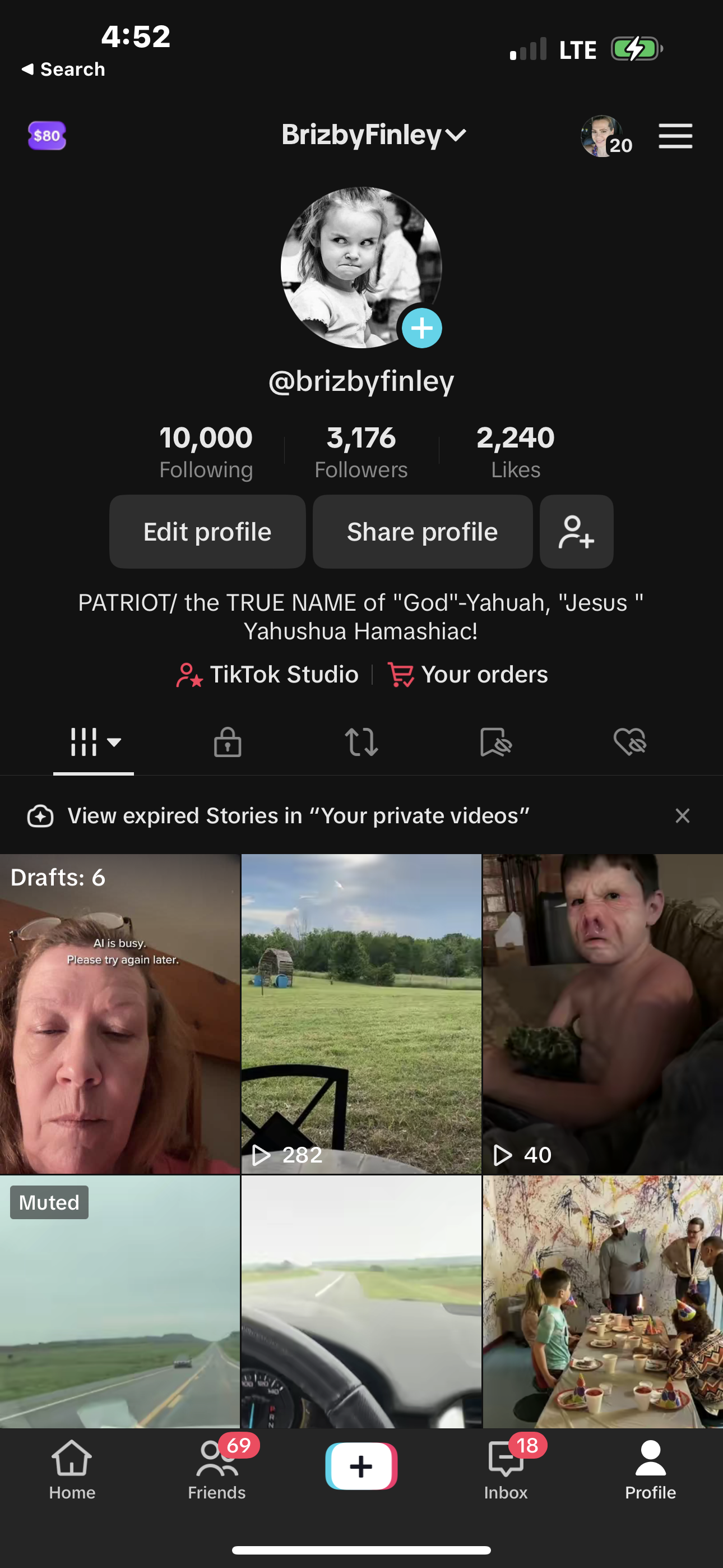Open the $80 rewards badge

point(47,136)
